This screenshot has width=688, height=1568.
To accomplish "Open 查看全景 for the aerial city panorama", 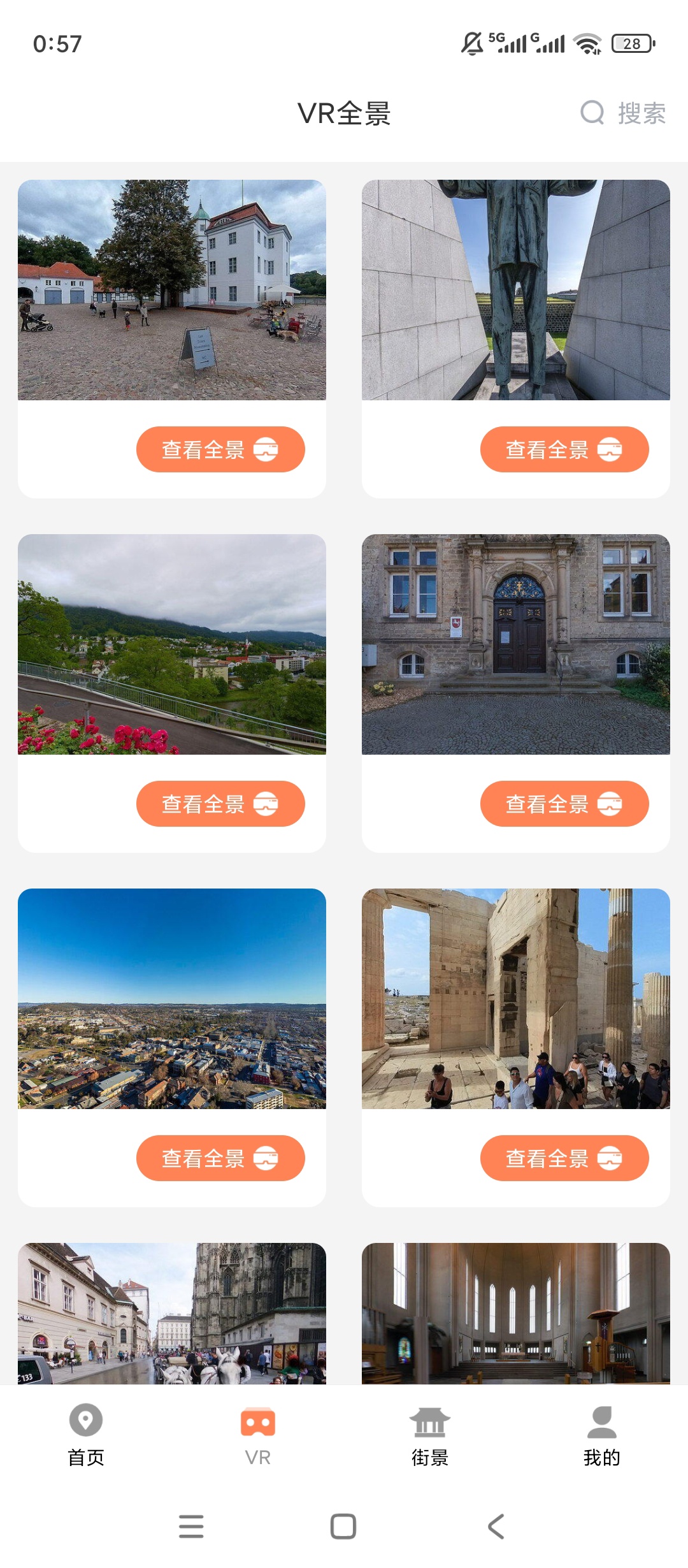I will (221, 1158).
